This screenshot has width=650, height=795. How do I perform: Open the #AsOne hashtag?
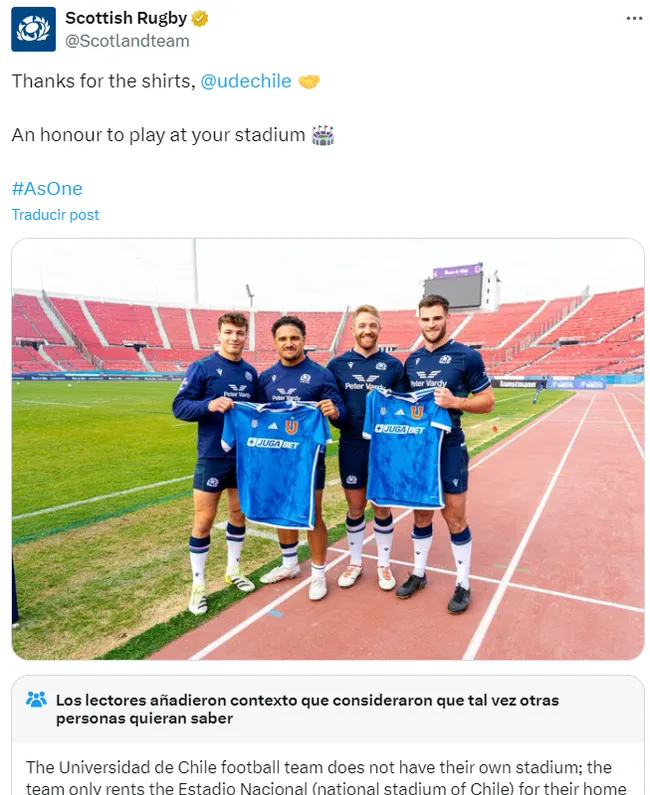pyautogui.click(x=47, y=188)
